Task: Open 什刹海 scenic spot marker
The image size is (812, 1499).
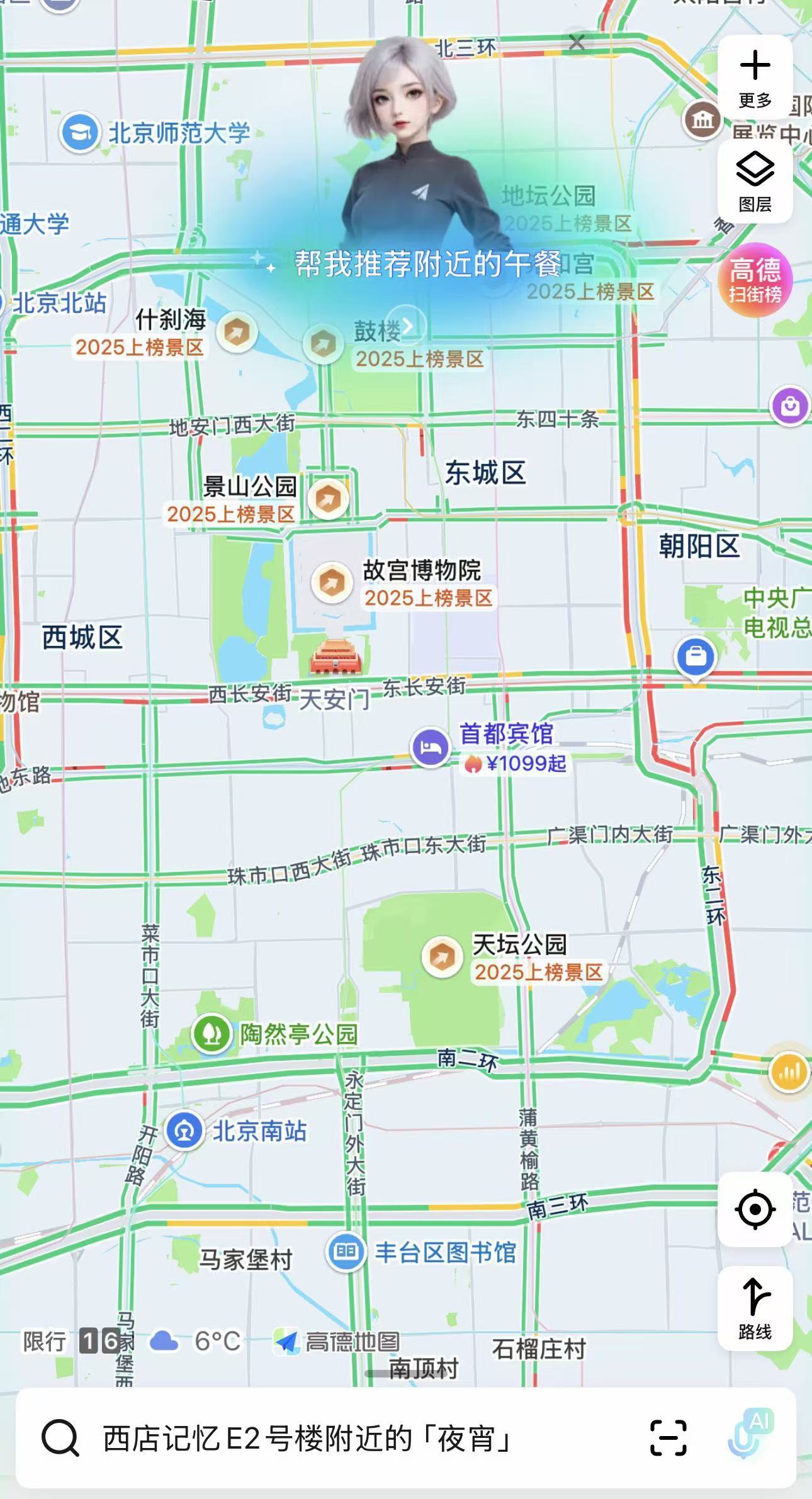Action: coord(237,332)
